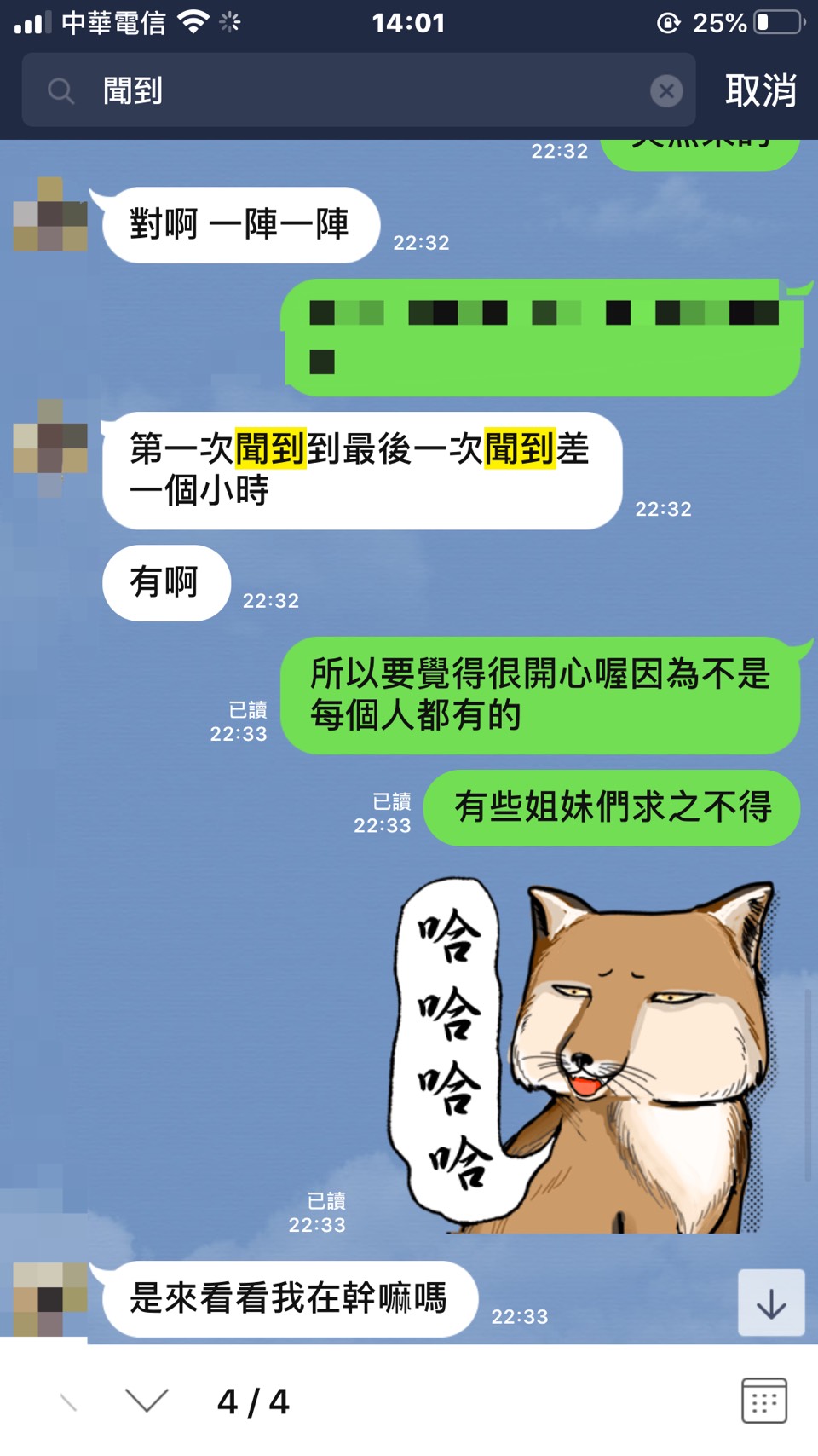Tap the search field containing 聞到
818x1456 pixels.
tap(358, 90)
